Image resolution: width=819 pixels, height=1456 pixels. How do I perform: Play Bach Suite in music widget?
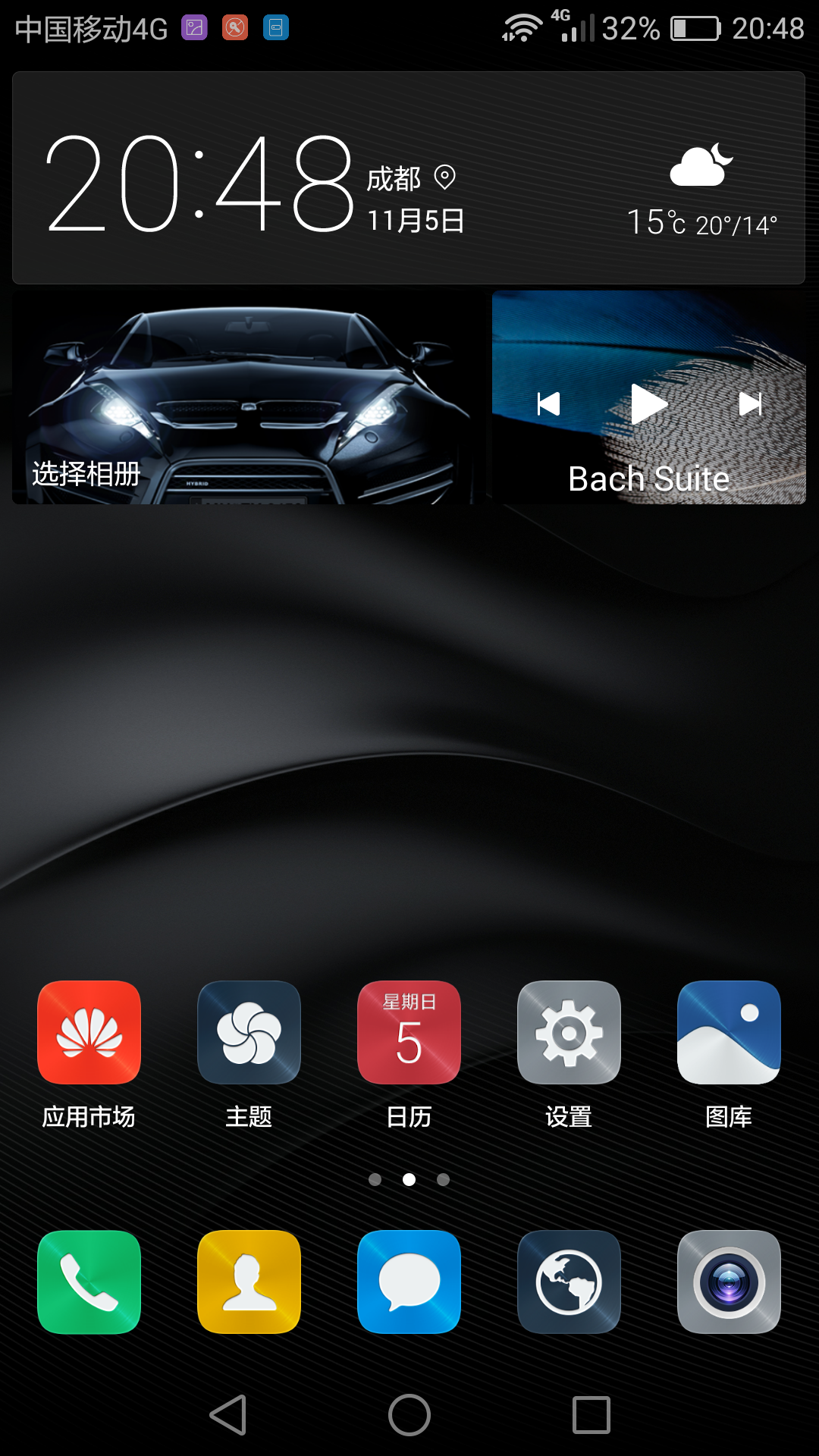pyautogui.click(x=648, y=404)
